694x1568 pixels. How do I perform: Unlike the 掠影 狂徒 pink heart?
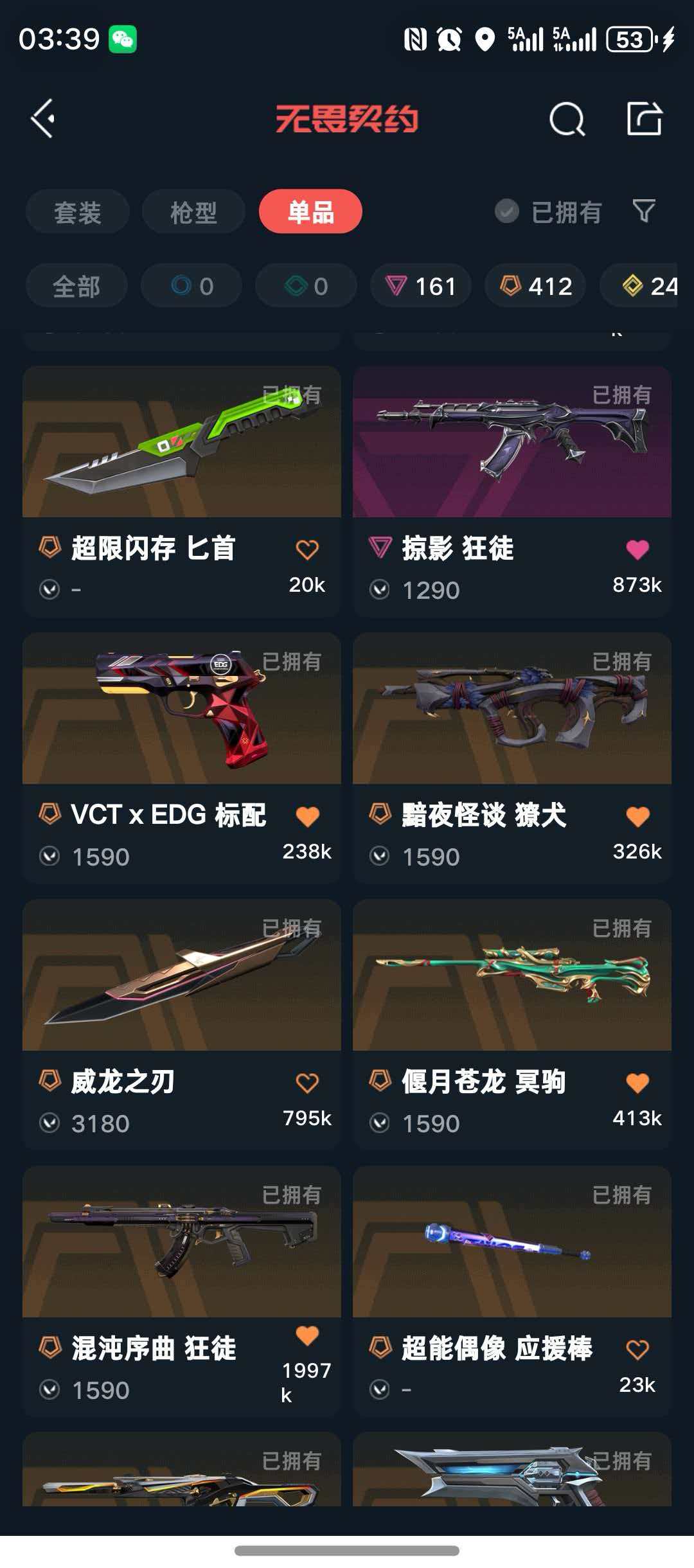(637, 549)
